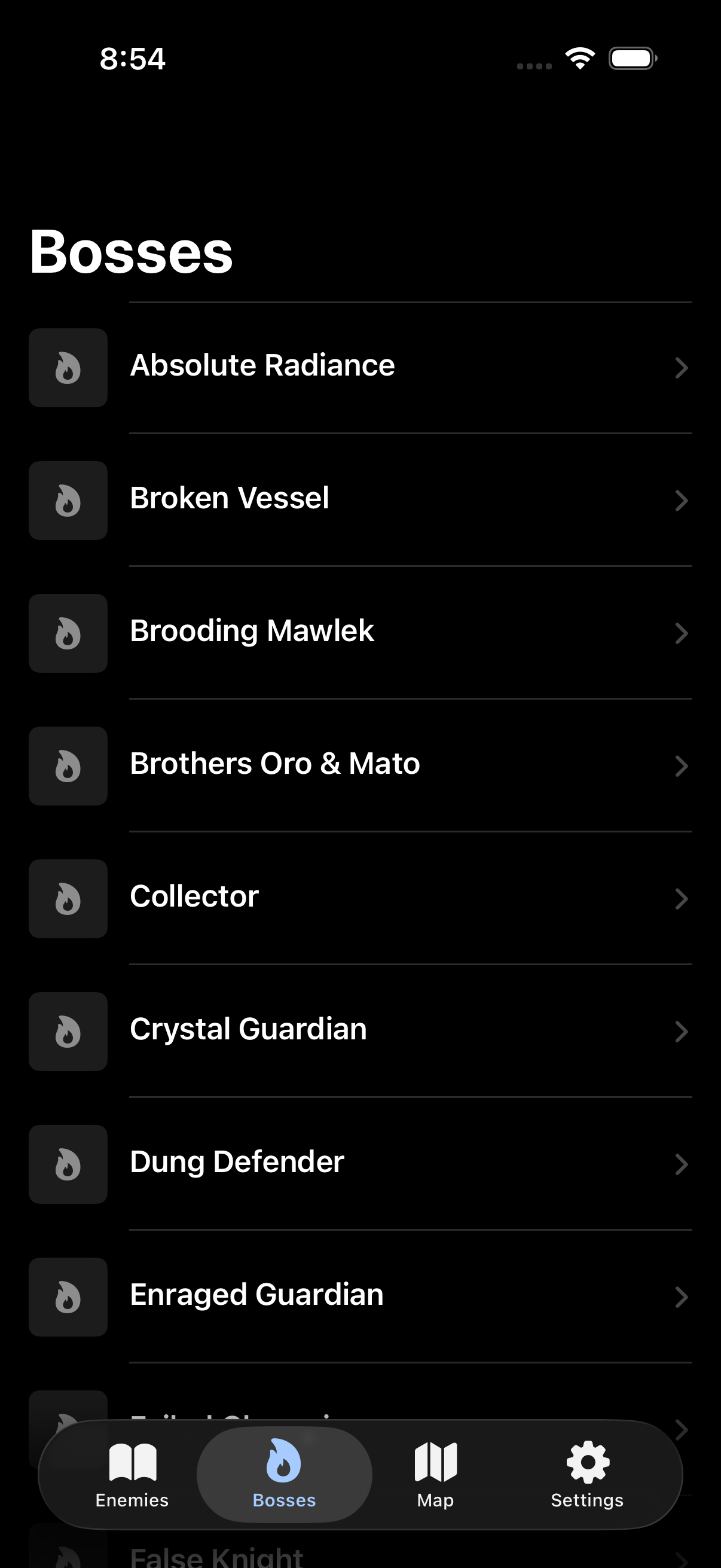The width and height of the screenshot is (721, 1568).
Task: Tap the Collector row
Action: (x=360, y=898)
